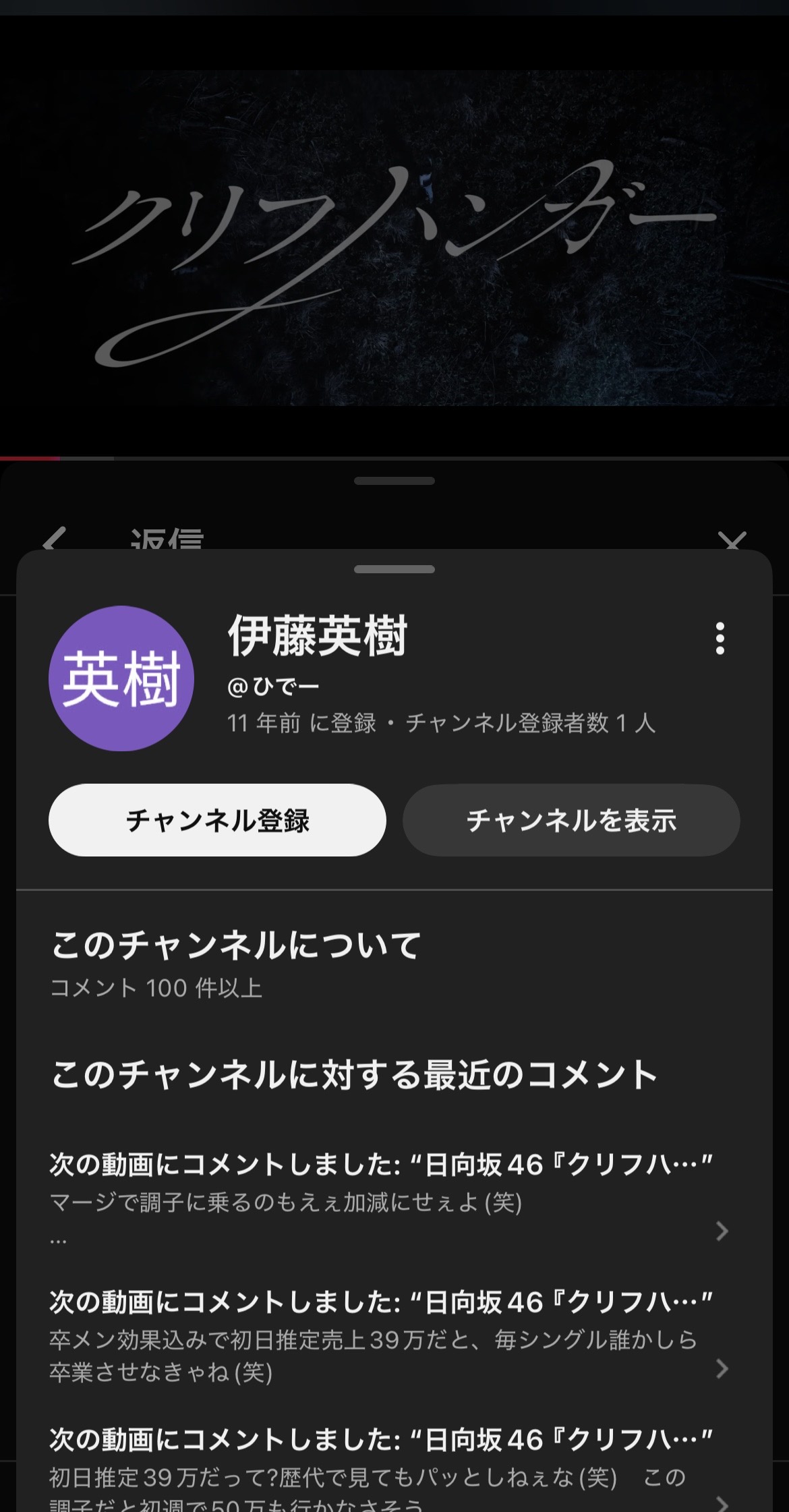
Task: Tap the purple 英樹 profile avatar
Action: 121,678
